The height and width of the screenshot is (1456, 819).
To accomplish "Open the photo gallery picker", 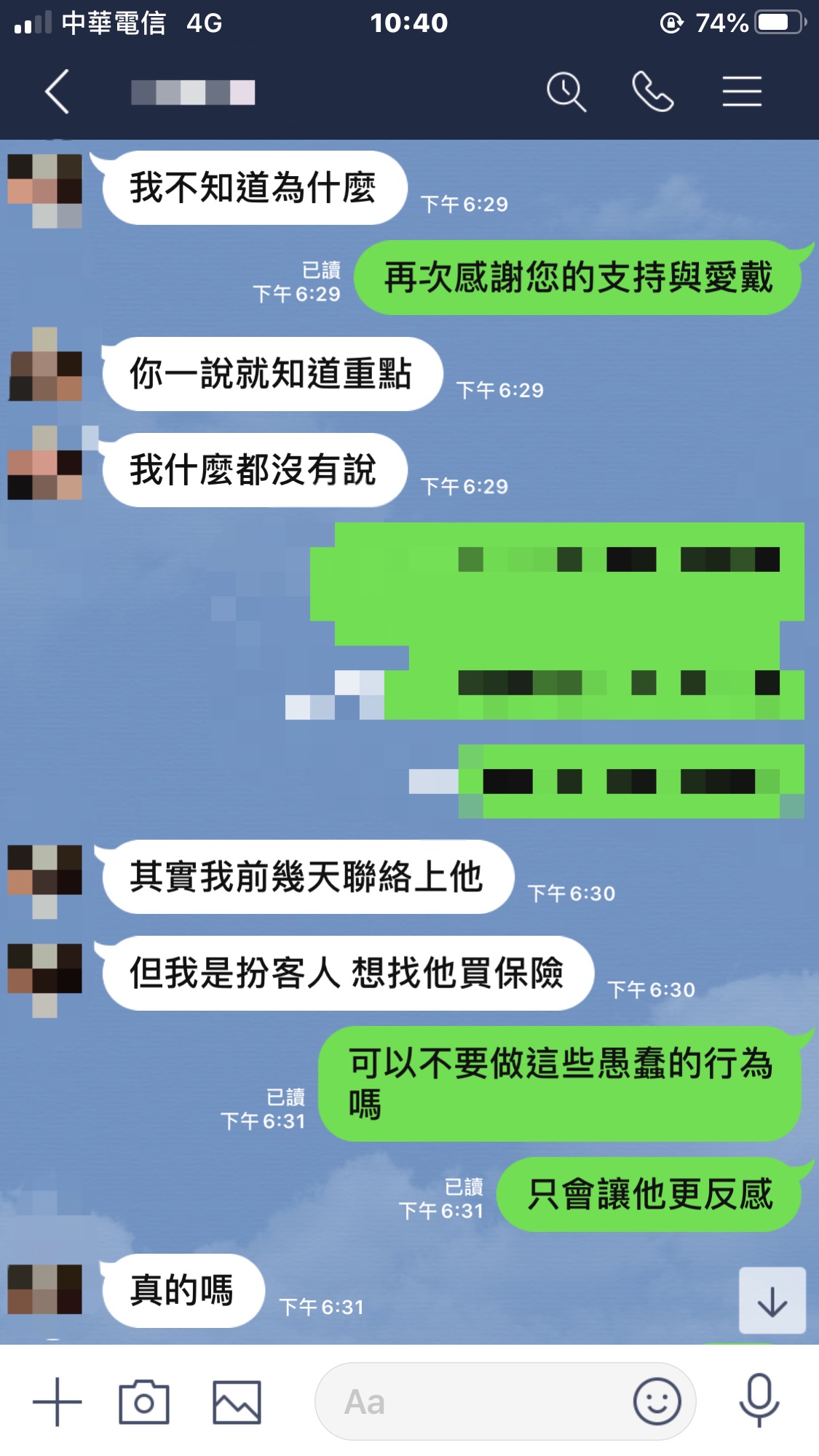I will click(237, 1401).
